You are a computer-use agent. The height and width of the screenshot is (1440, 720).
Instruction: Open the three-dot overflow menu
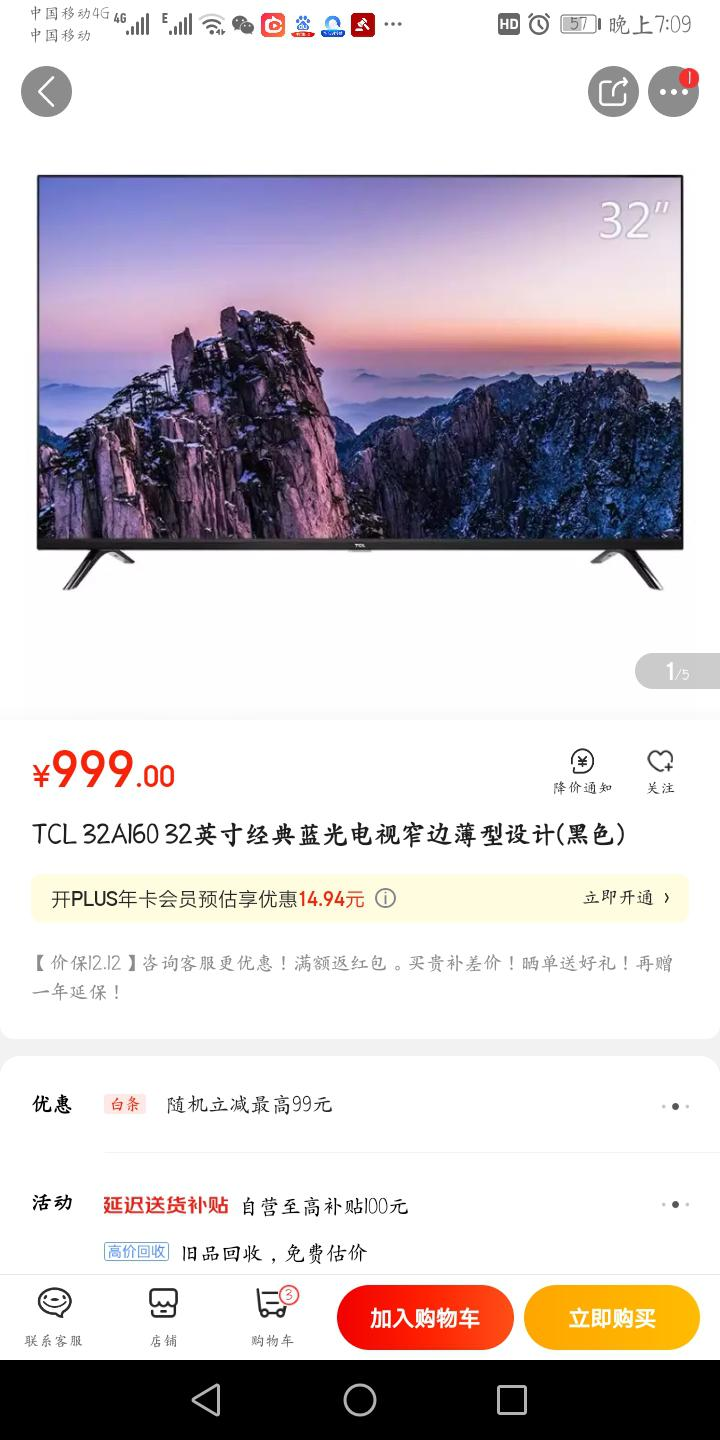pos(673,92)
